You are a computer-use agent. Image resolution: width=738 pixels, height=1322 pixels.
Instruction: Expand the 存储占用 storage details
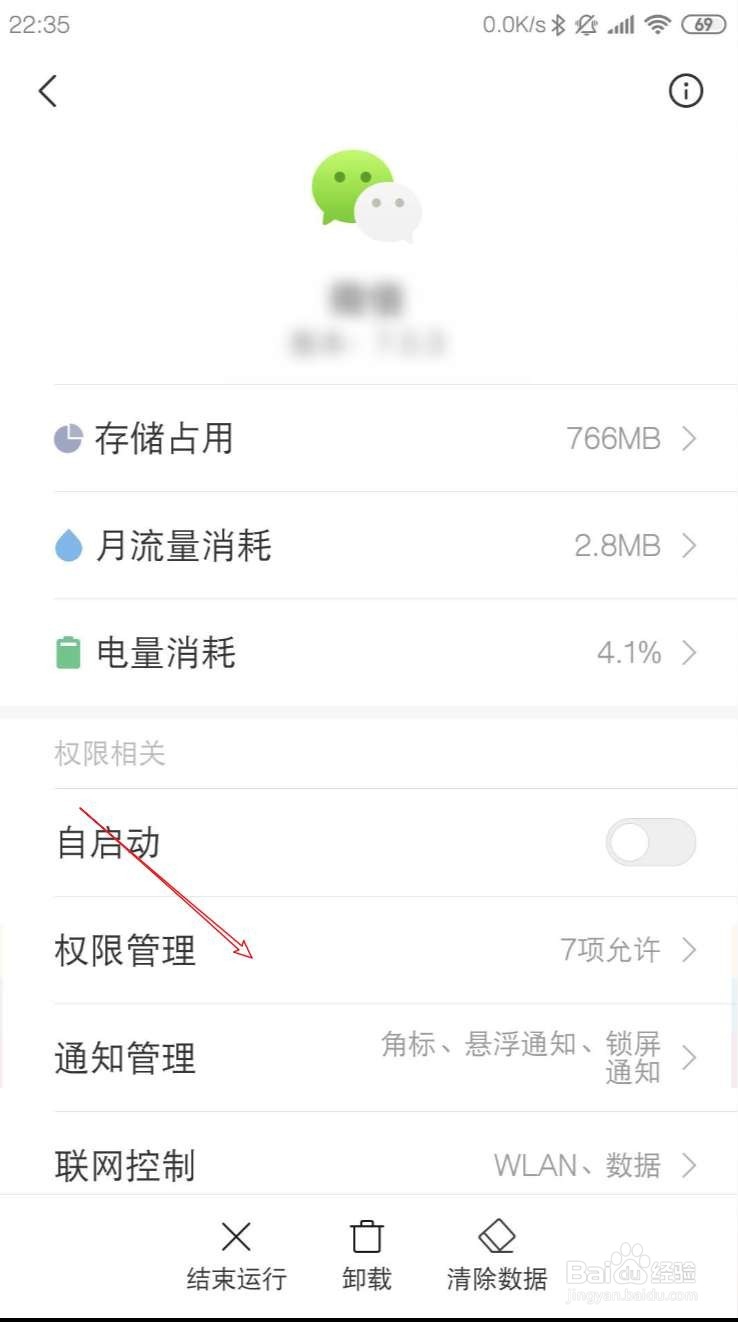coord(369,438)
